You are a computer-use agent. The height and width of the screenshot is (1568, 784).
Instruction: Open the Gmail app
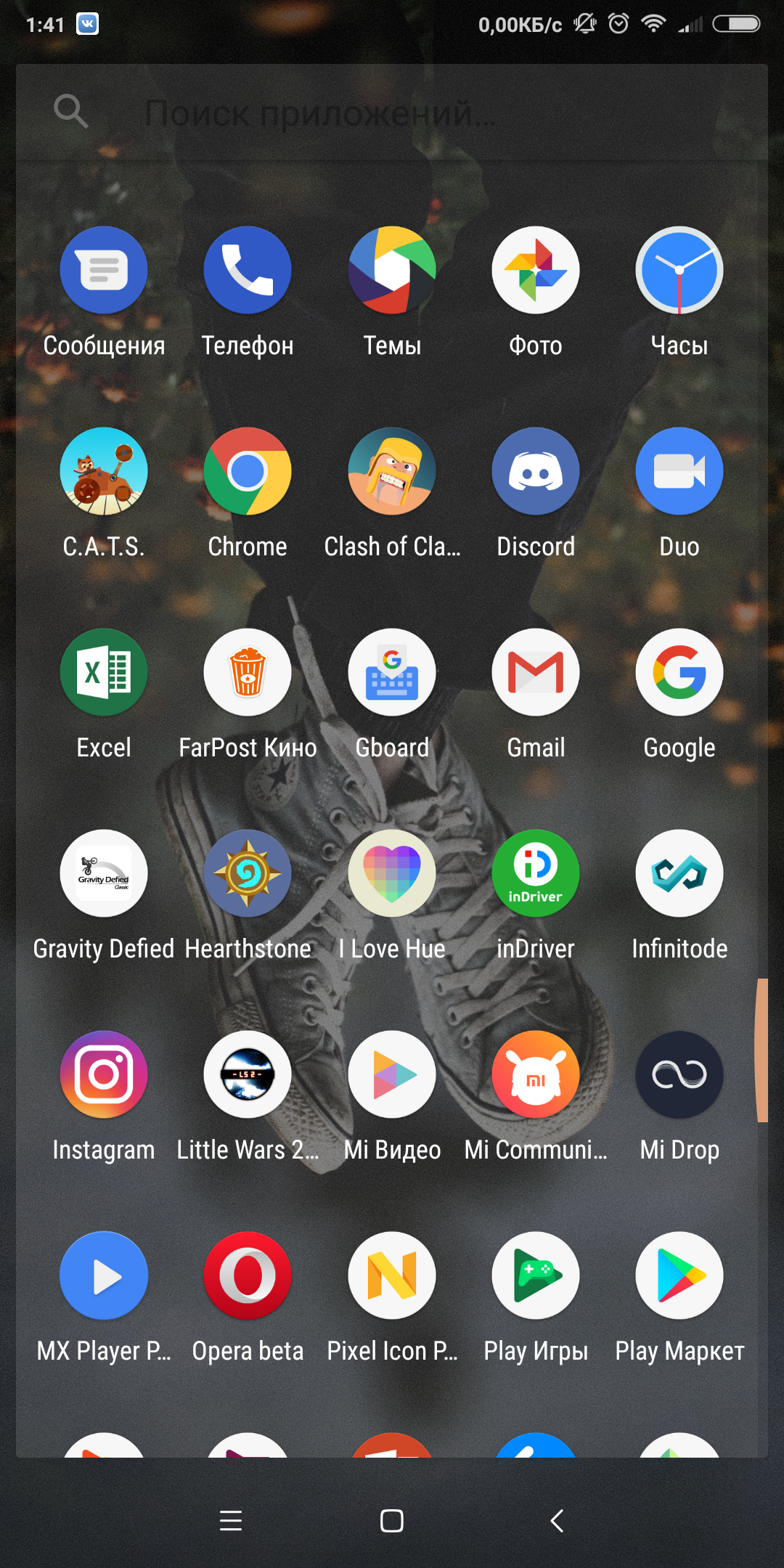coord(536,672)
